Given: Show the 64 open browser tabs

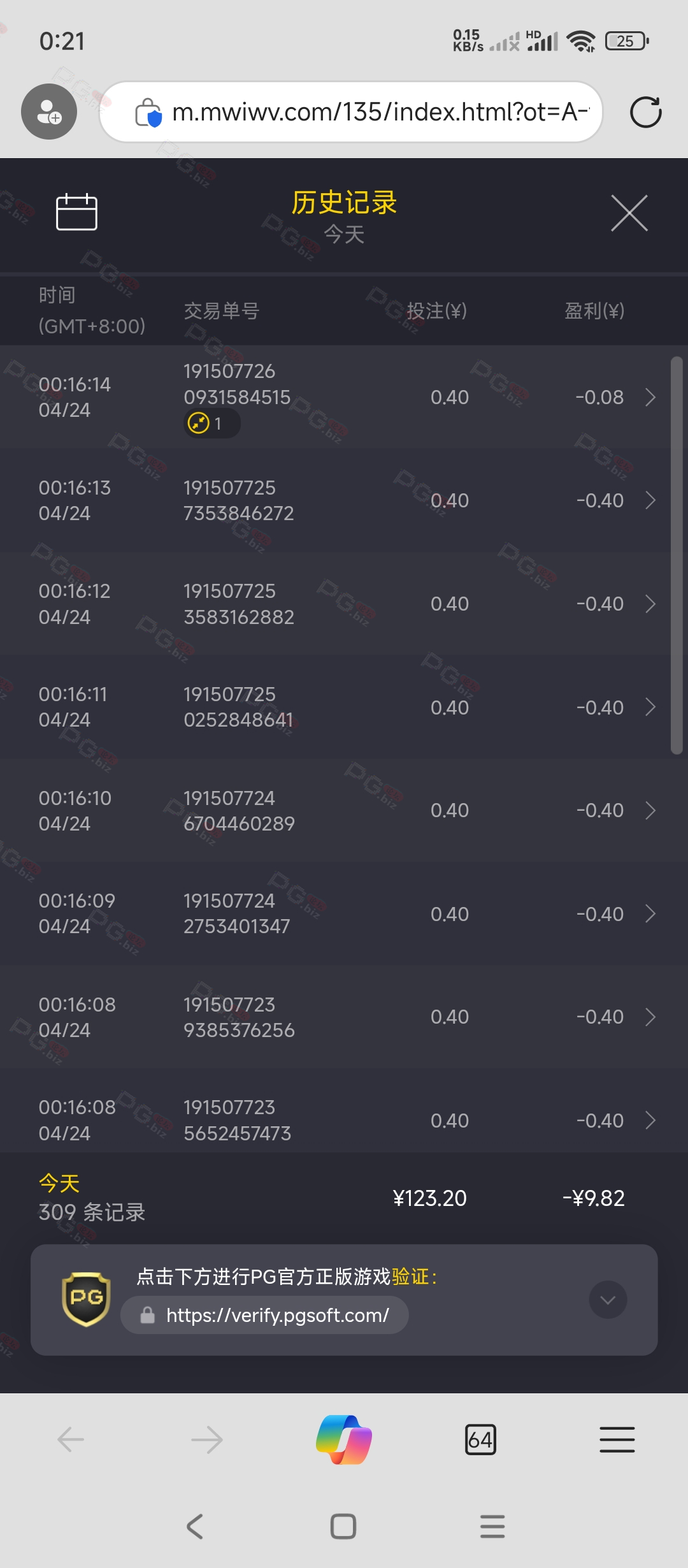Looking at the screenshot, I should (480, 1439).
